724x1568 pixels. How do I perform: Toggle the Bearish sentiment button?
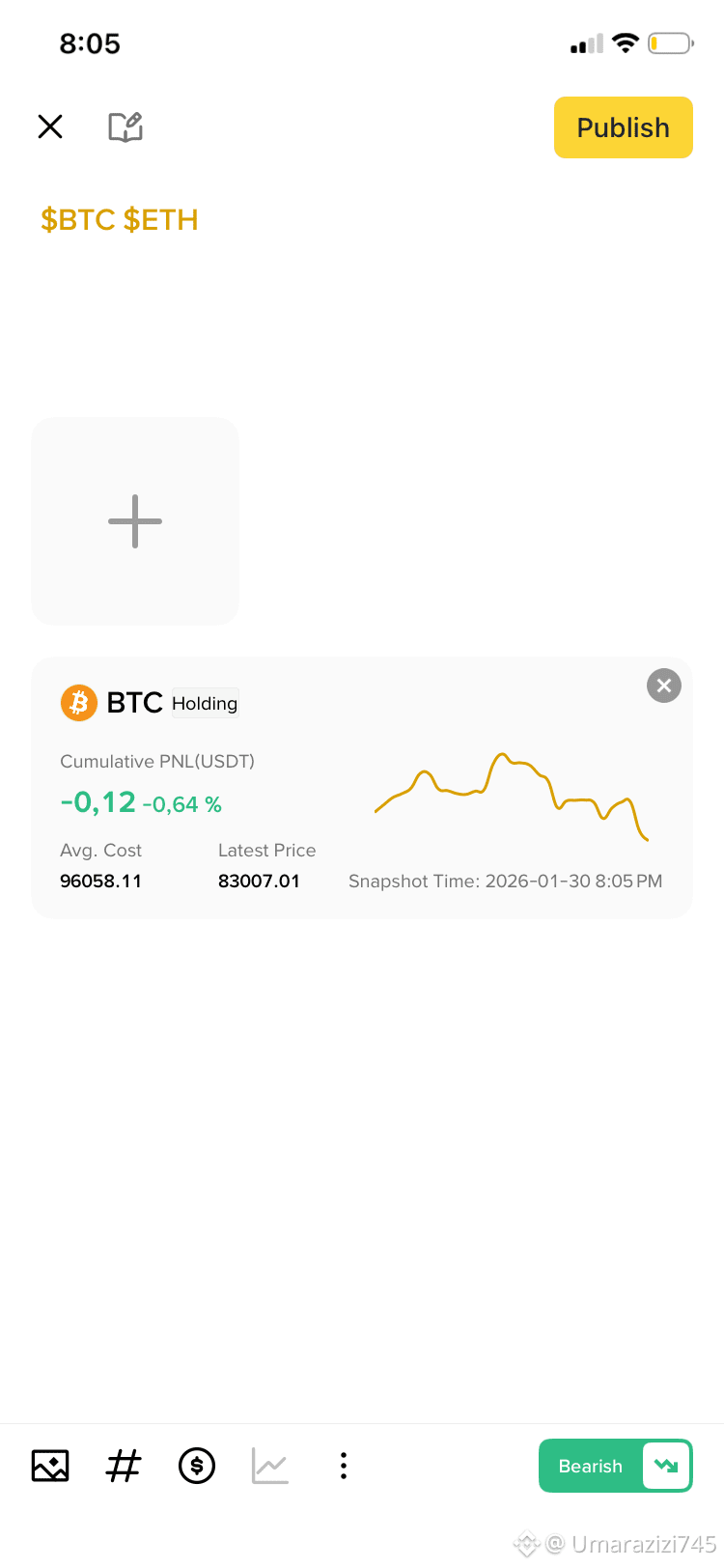615,1466
